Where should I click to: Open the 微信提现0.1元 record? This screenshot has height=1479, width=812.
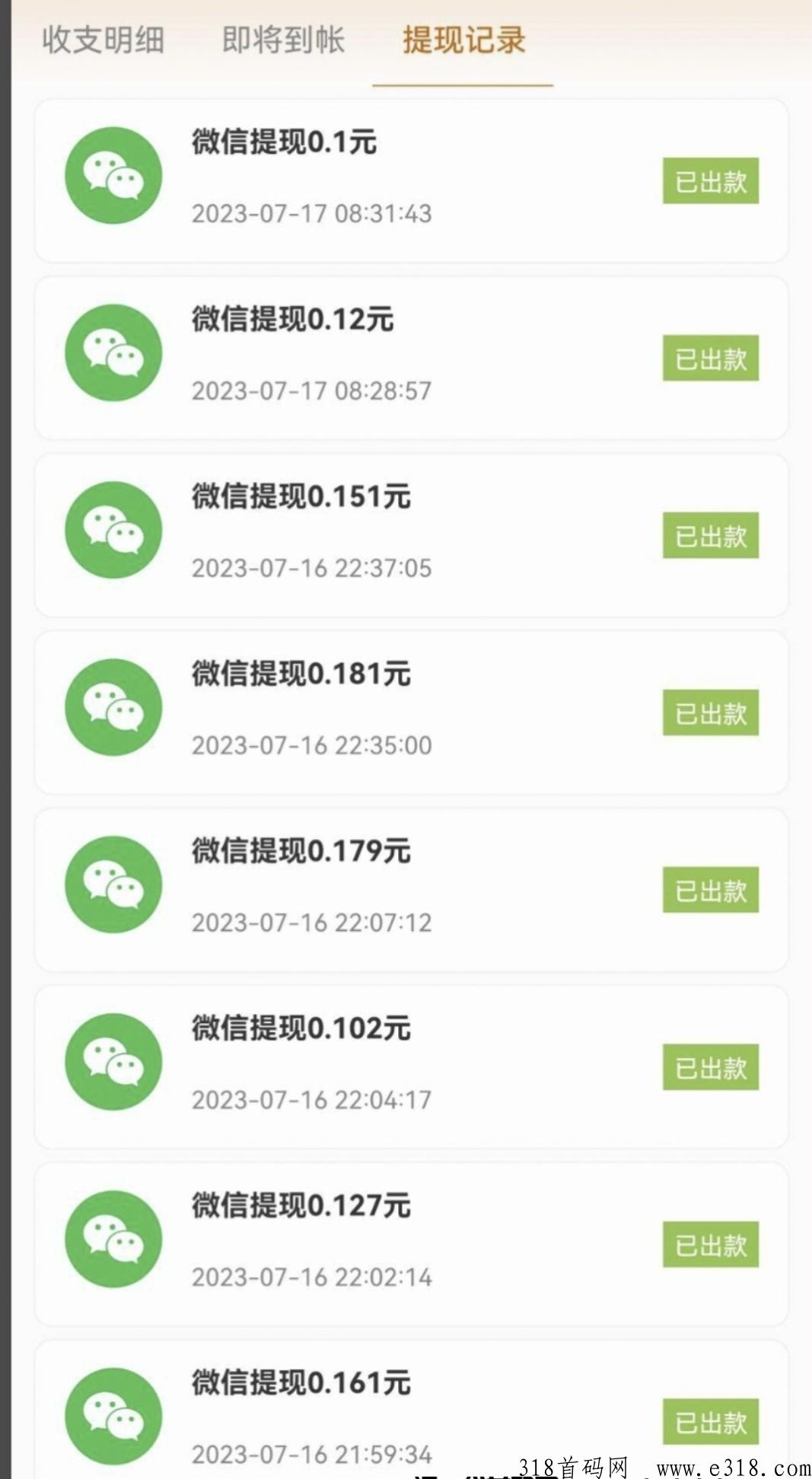point(411,181)
